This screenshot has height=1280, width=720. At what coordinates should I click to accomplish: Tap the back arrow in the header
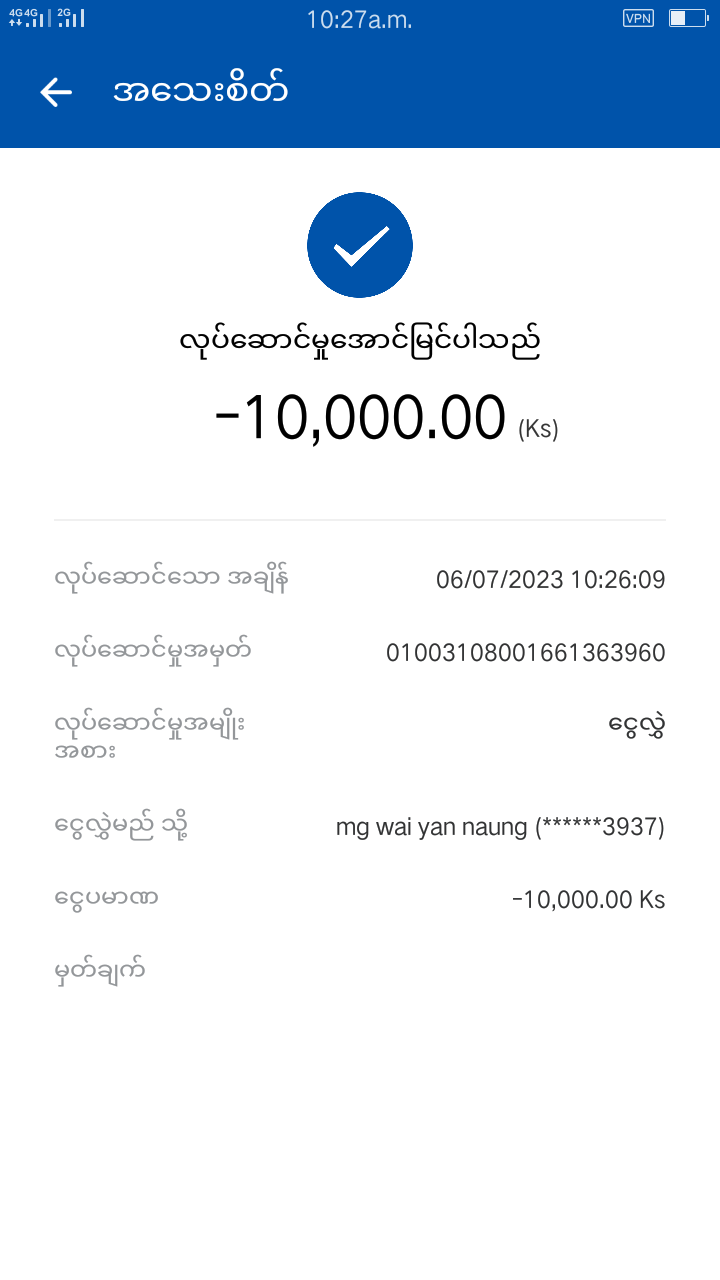(x=56, y=92)
